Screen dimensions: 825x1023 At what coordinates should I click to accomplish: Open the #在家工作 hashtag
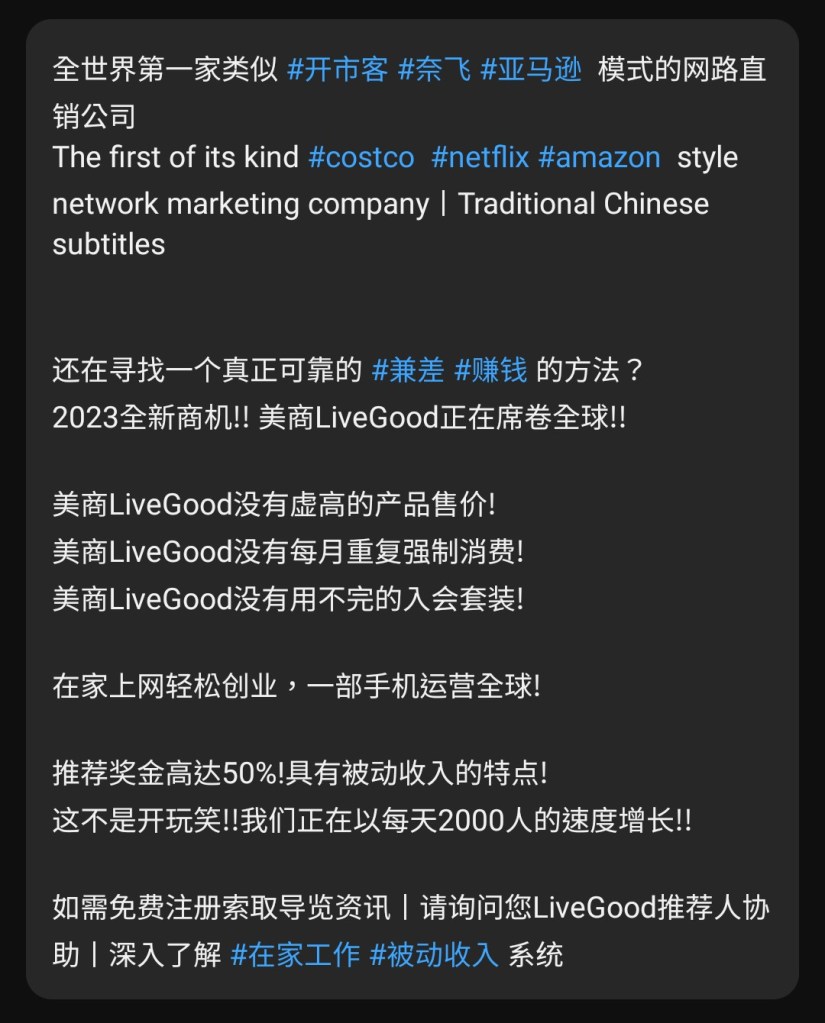295,954
